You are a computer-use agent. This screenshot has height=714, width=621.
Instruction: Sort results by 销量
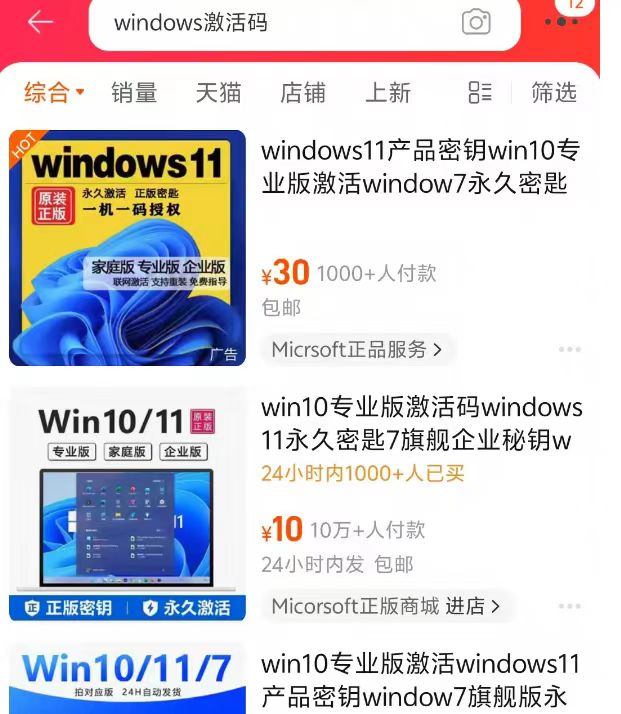[x=134, y=93]
